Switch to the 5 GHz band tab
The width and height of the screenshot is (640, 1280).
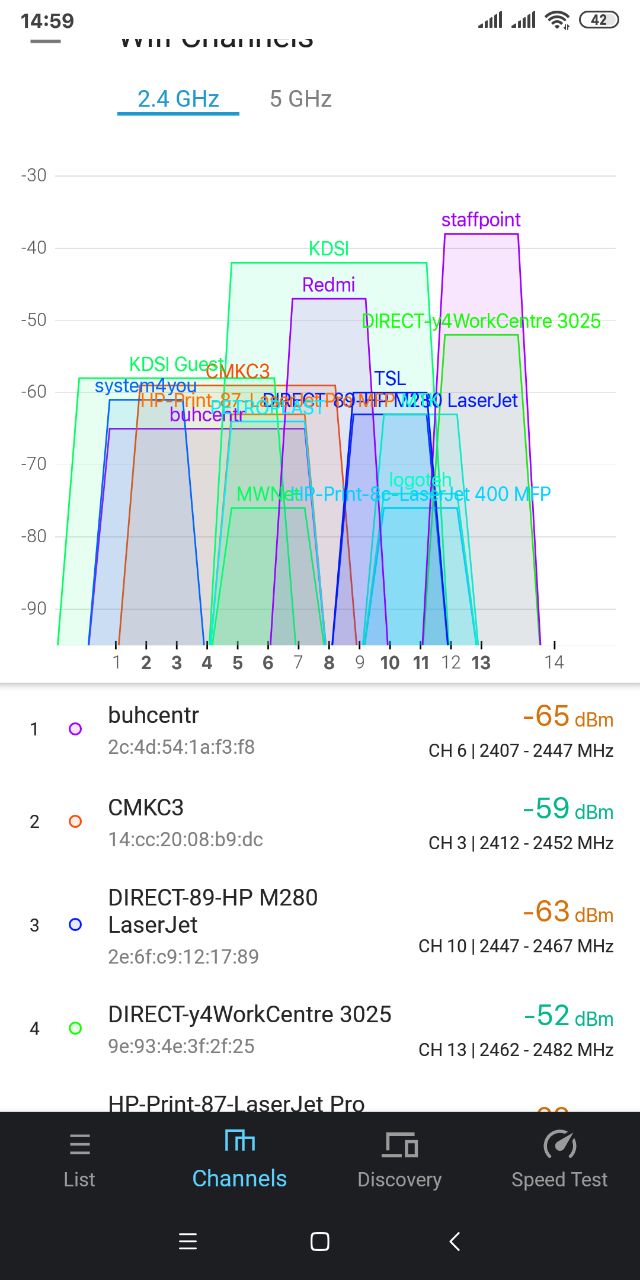300,99
